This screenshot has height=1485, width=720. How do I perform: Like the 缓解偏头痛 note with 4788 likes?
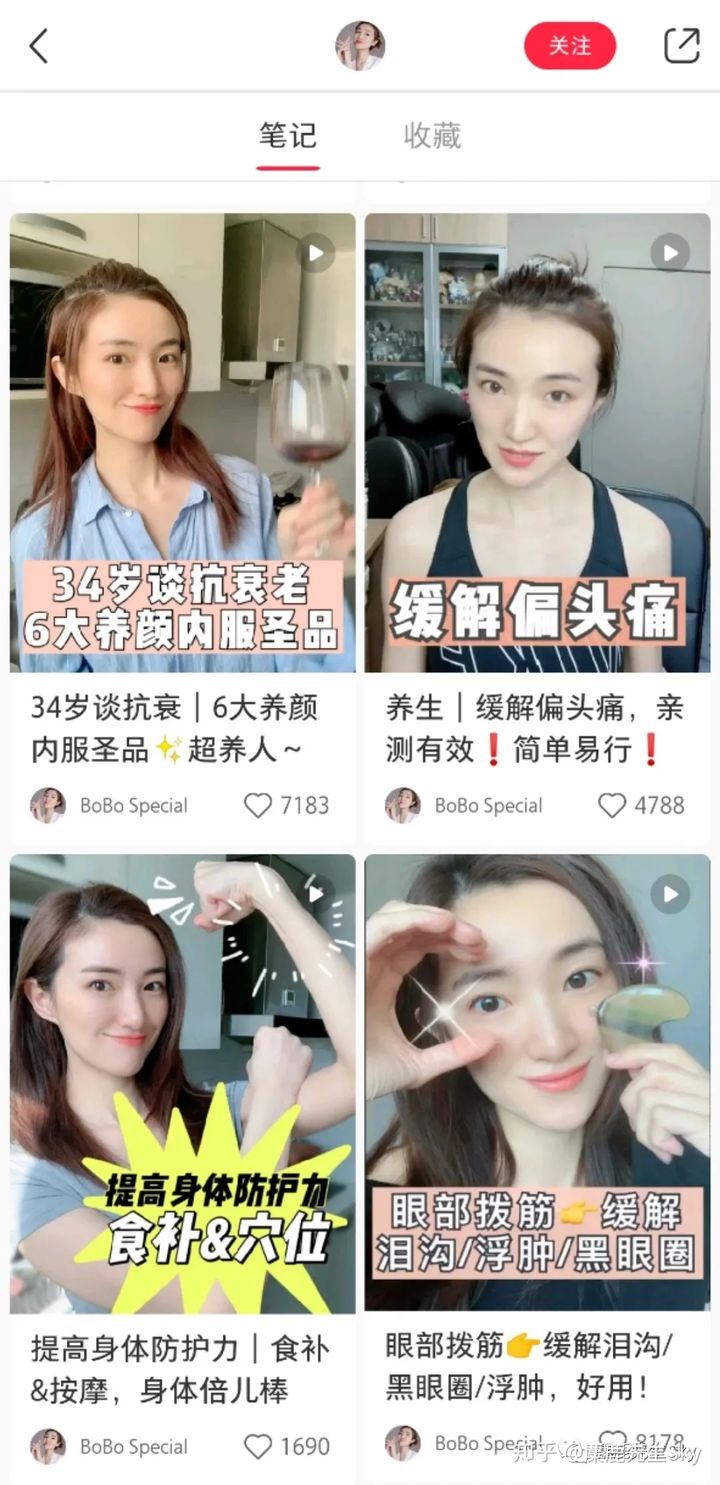point(612,805)
